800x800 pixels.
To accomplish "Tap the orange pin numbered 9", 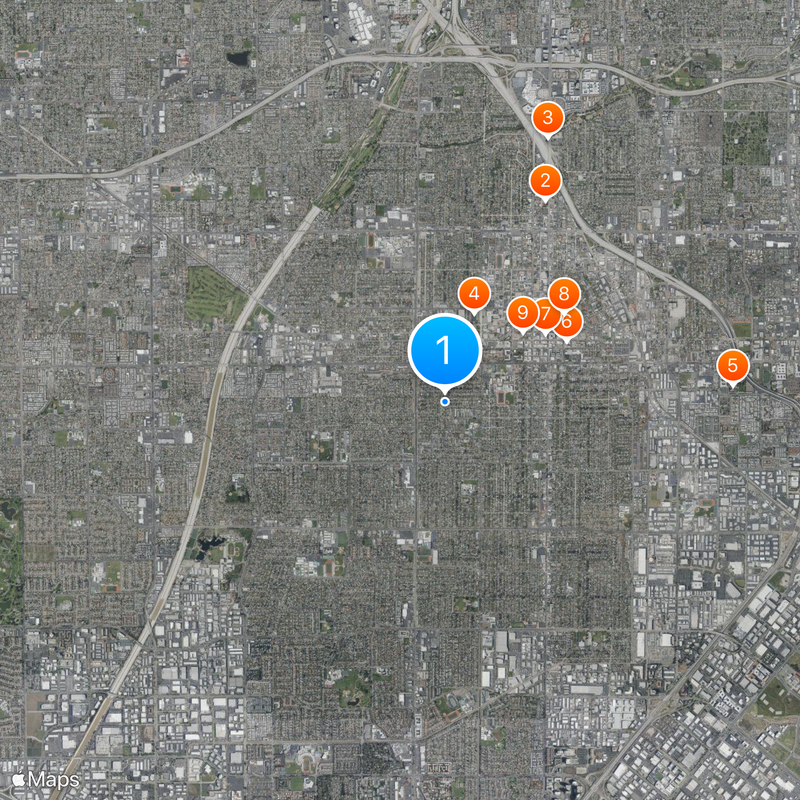I will point(521,313).
